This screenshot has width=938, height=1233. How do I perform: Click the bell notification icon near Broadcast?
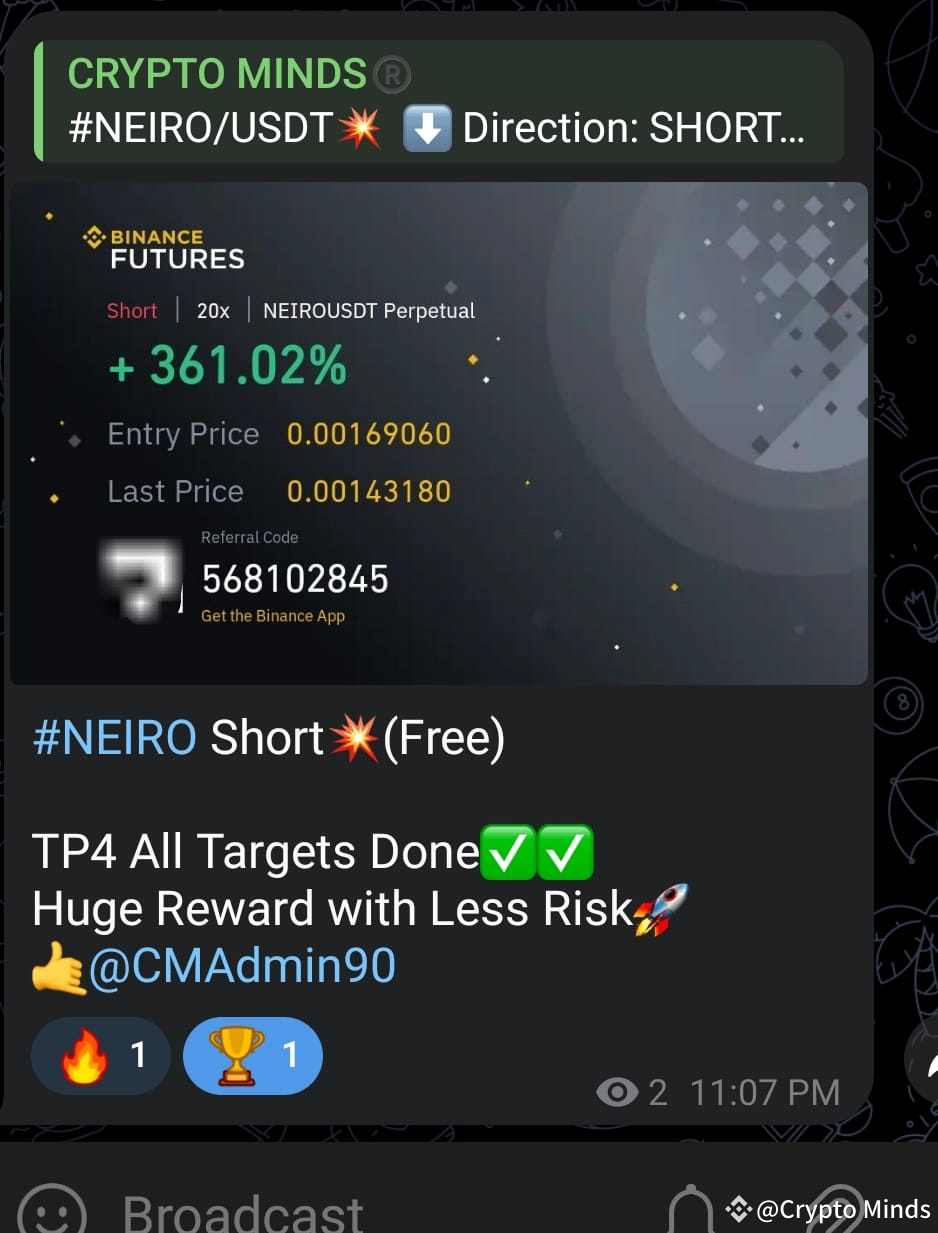tap(689, 1213)
